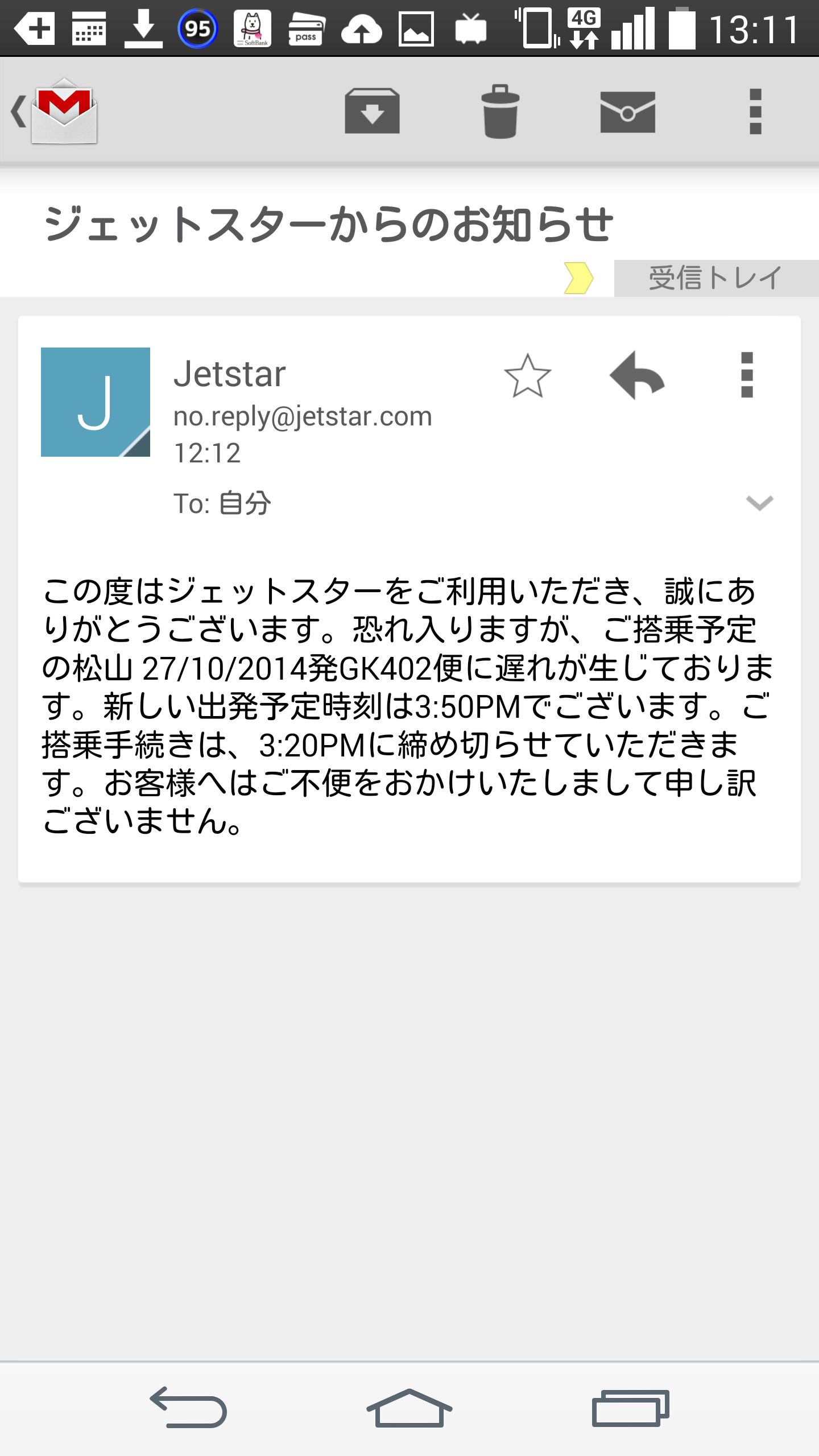Open the message overflow menu beside reply
Viewport: 819px width, 1456px height.
pyautogui.click(x=747, y=375)
